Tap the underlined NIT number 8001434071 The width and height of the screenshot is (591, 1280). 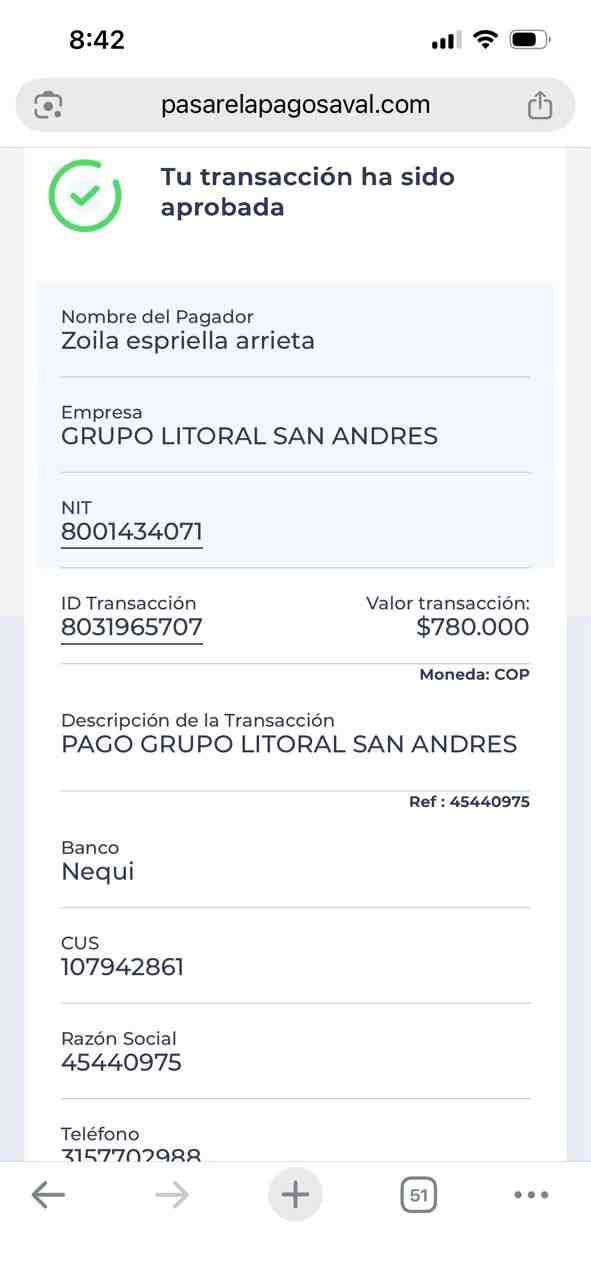(x=132, y=532)
